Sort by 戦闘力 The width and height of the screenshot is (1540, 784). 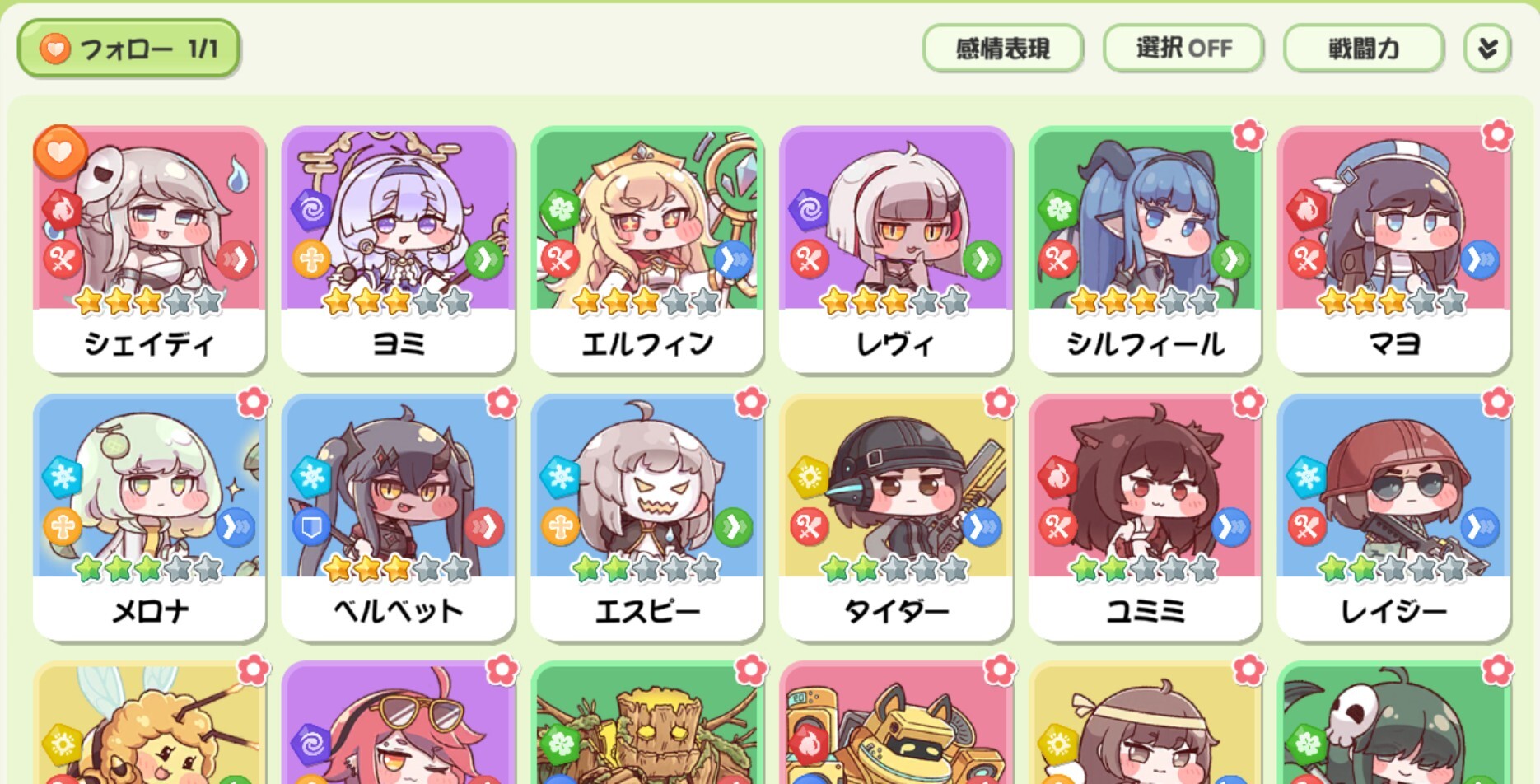(x=1363, y=49)
